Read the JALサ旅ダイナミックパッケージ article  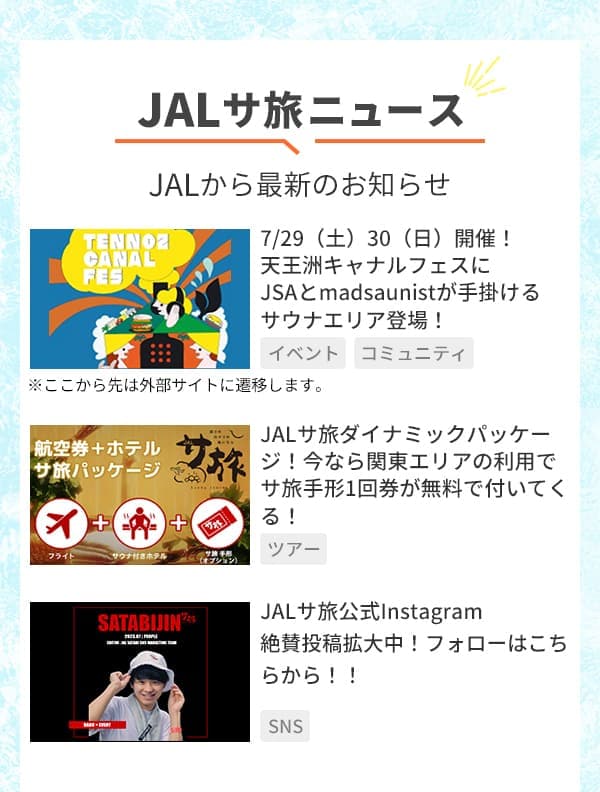[x=412, y=476]
